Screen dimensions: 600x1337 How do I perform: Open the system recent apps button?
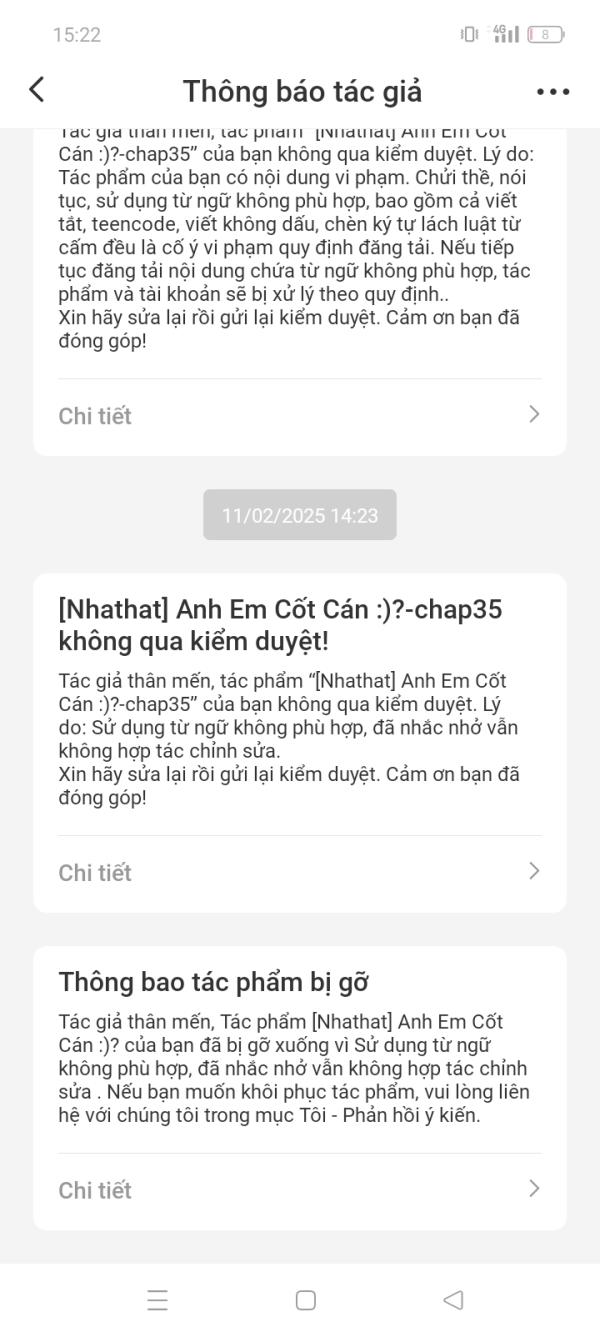tap(157, 1300)
